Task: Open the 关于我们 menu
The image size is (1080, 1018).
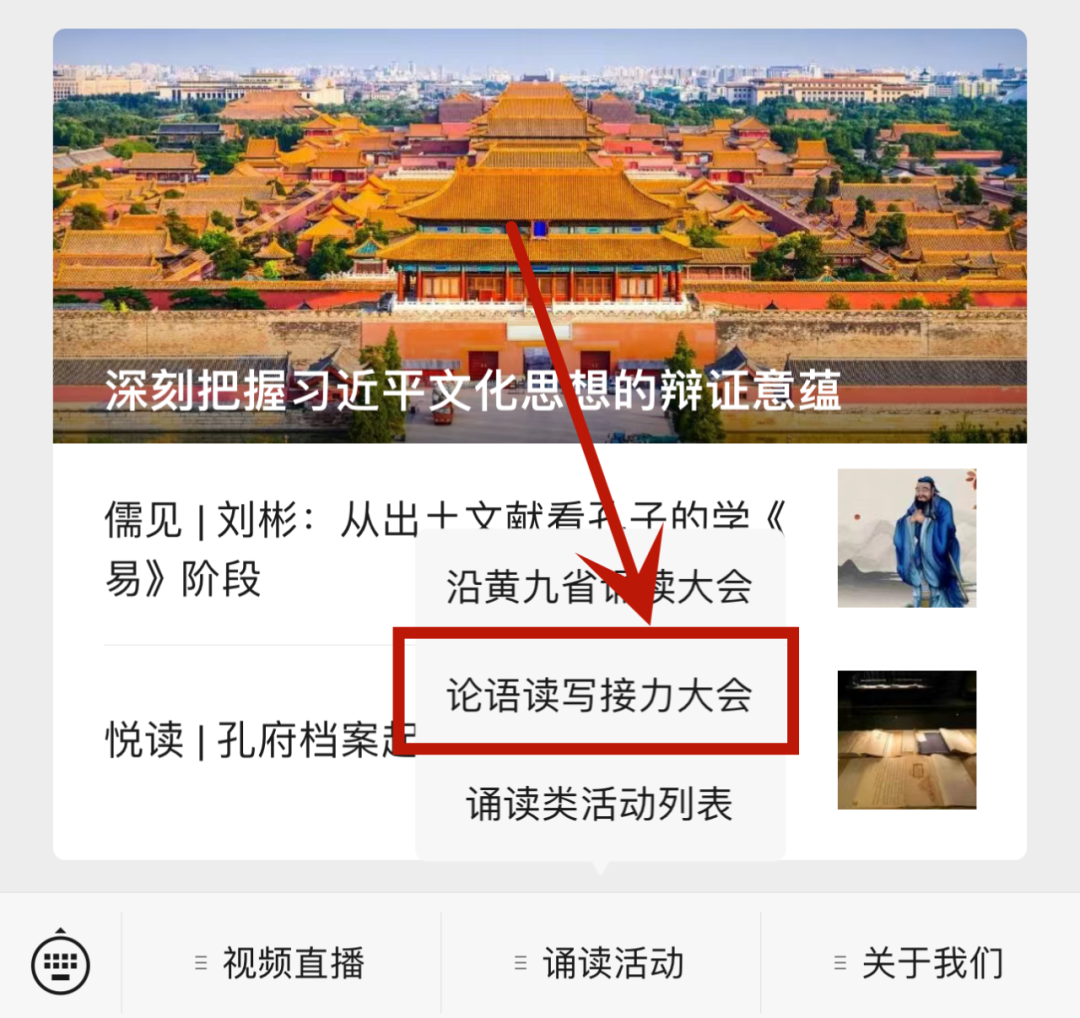Action: tap(920, 963)
